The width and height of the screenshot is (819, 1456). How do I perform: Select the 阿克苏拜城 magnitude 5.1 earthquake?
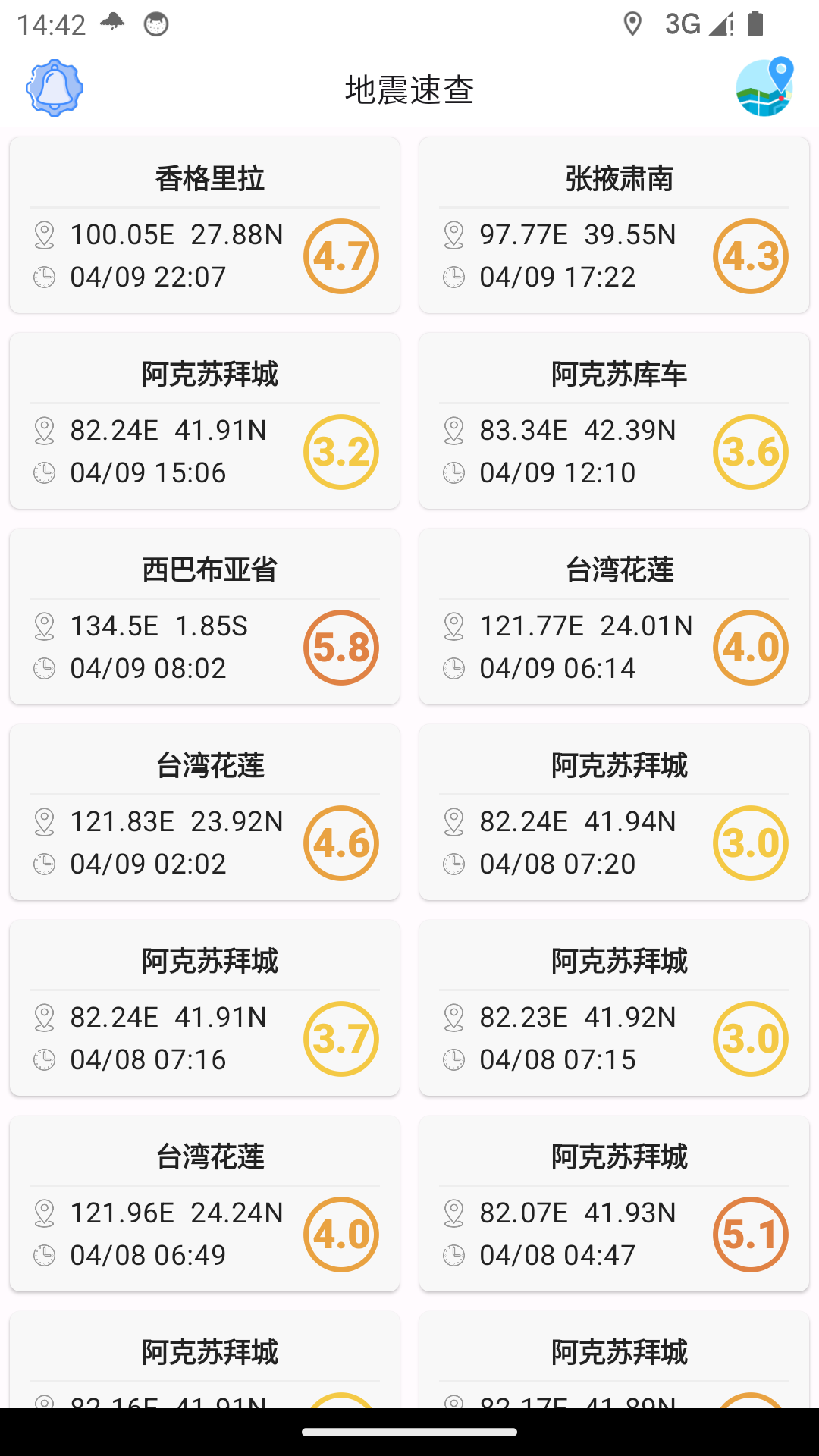click(614, 1203)
